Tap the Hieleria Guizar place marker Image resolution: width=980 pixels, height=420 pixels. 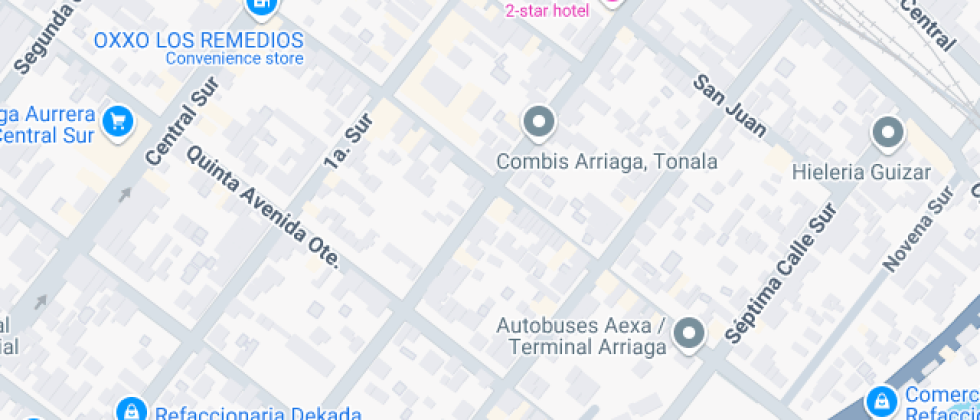[x=887, y=133]
